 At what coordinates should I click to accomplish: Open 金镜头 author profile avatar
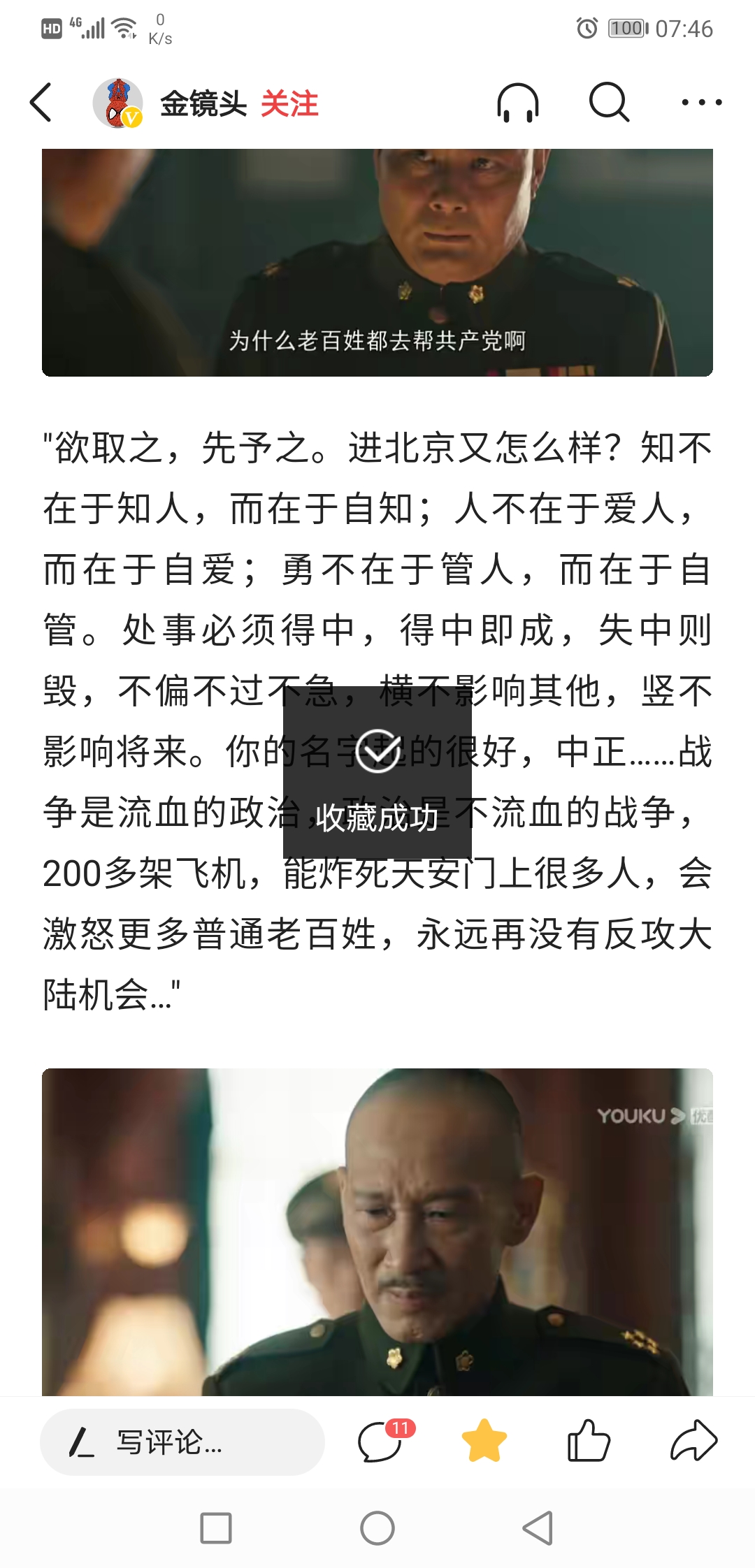pyautogui.click(x=117, y=103)
